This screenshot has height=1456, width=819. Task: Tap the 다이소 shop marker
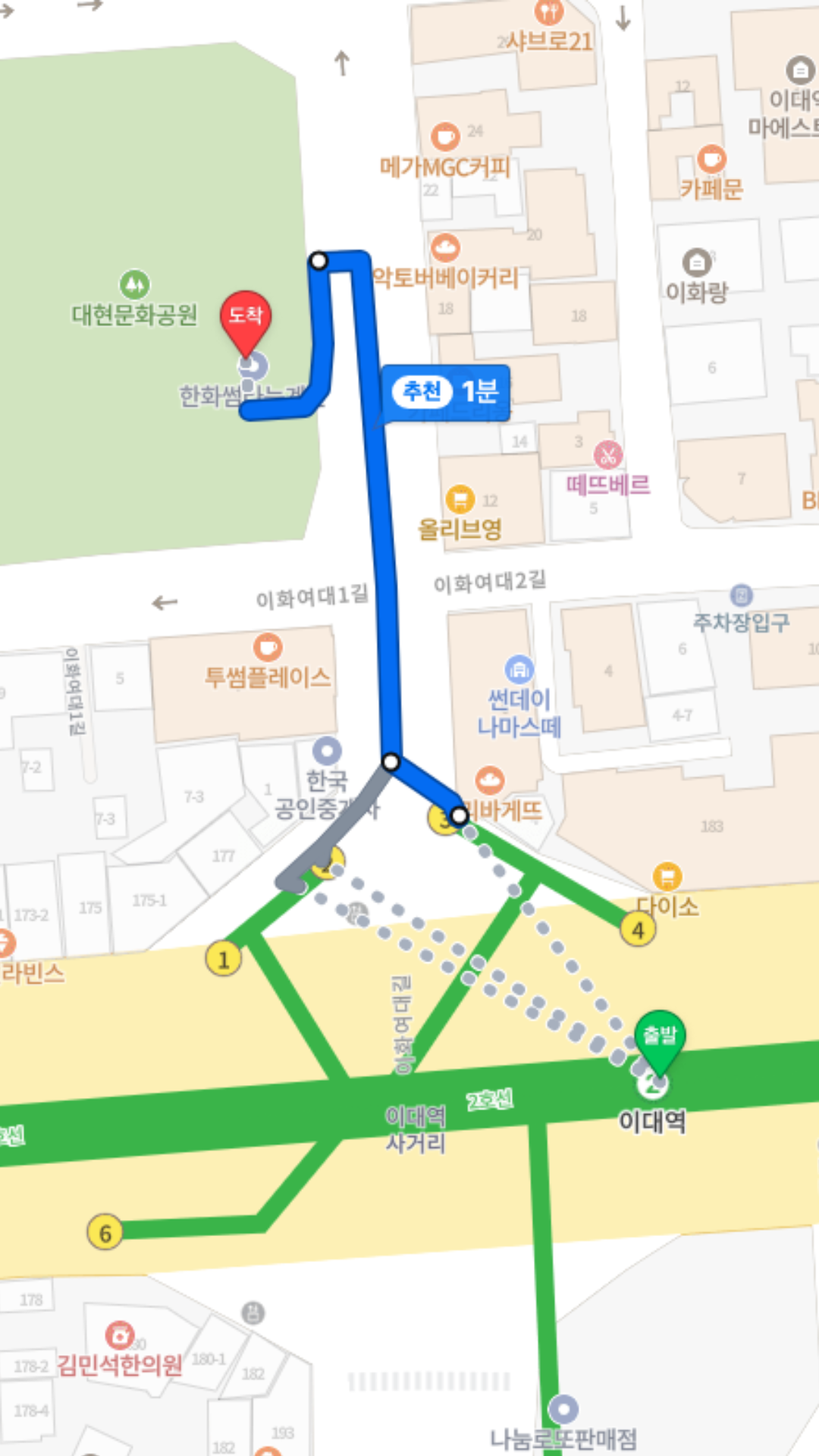(667, 877)
